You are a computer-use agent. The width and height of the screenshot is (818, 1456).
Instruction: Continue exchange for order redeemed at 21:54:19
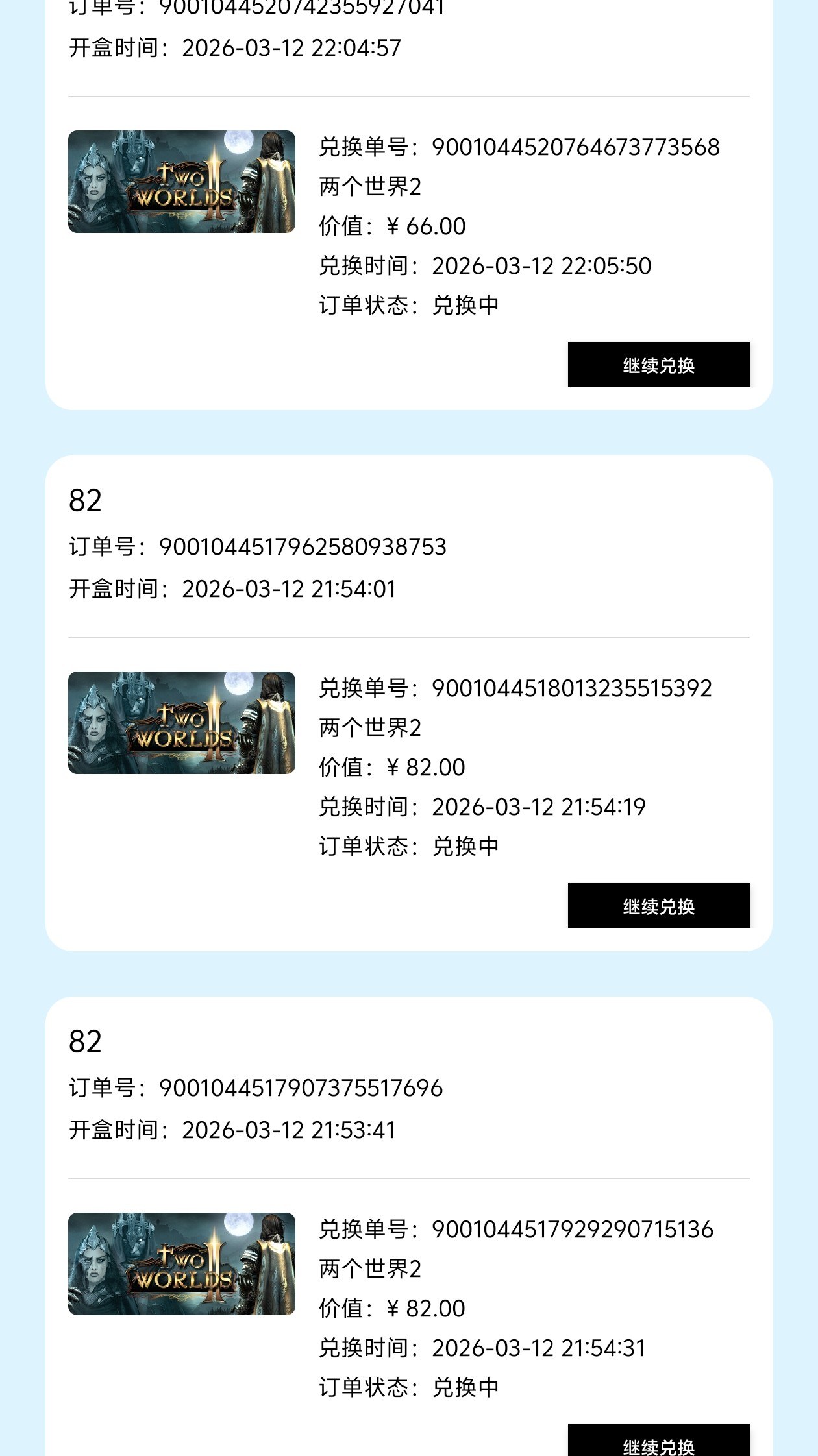click(658, 906)
